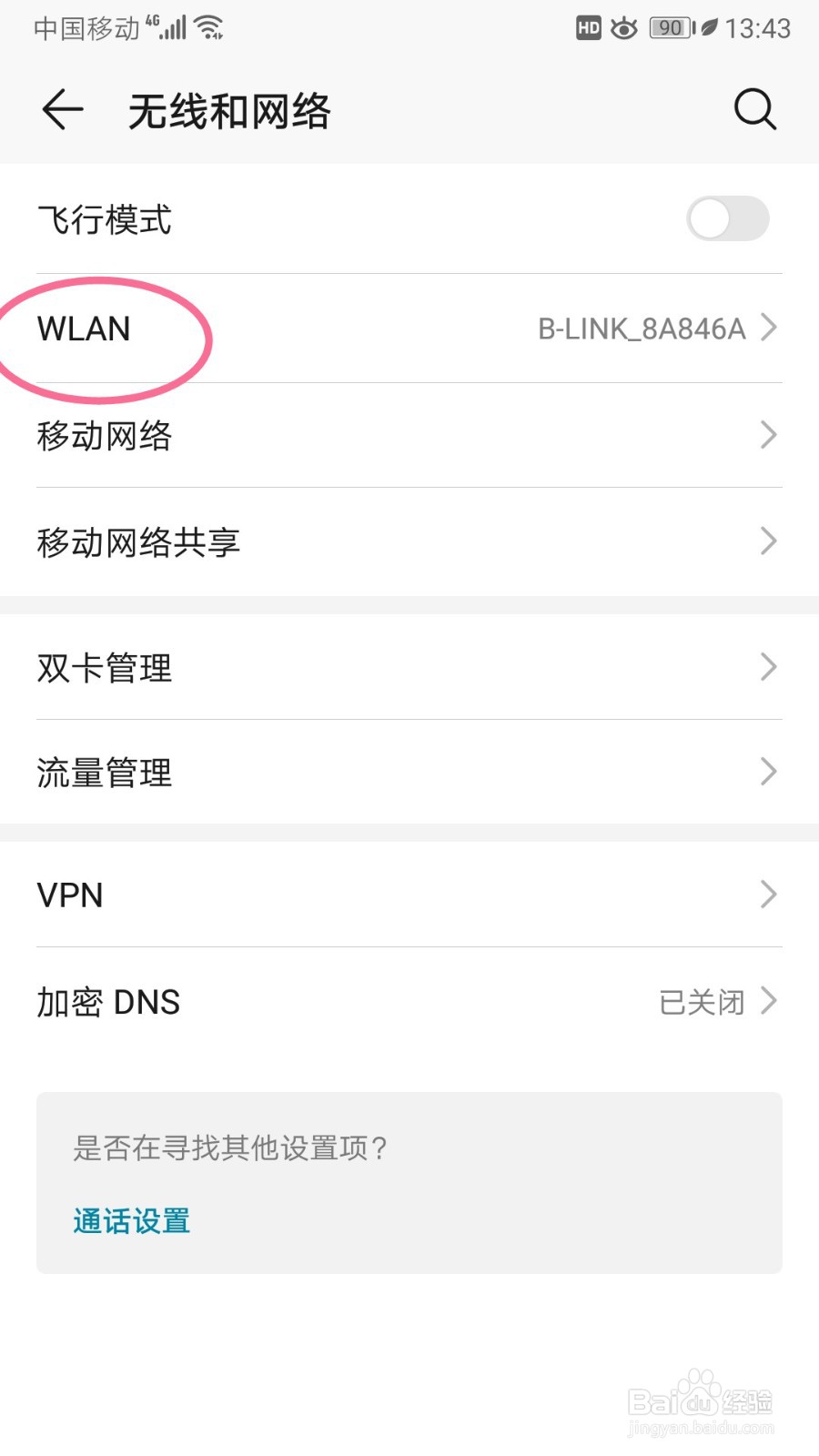Open 移动网络共享 settings
The height and width of the screenshot is (1456, 819).
(409, 541)
